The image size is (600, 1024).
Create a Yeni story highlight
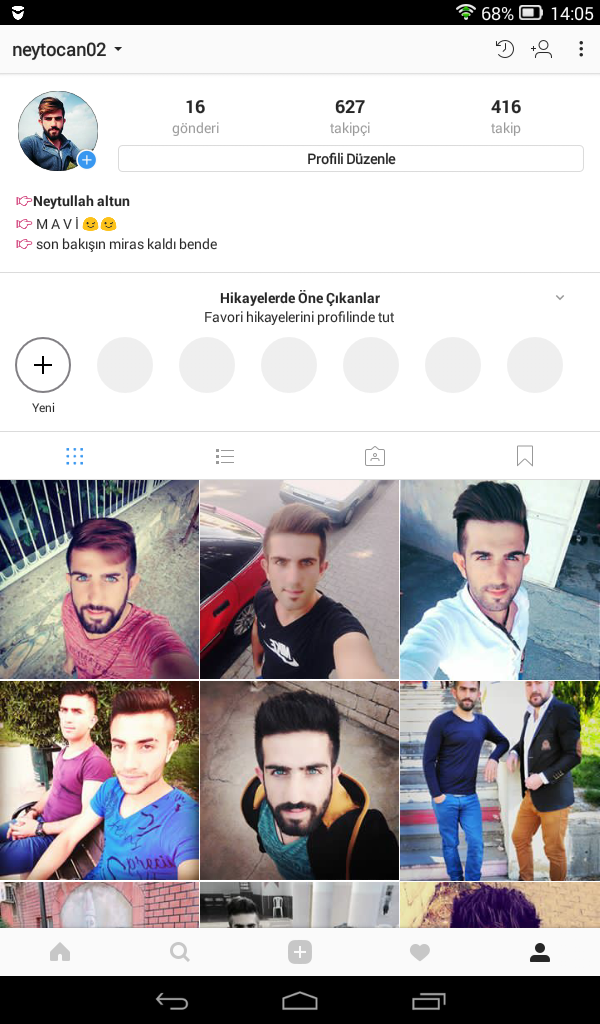click(x=43, y=366)
